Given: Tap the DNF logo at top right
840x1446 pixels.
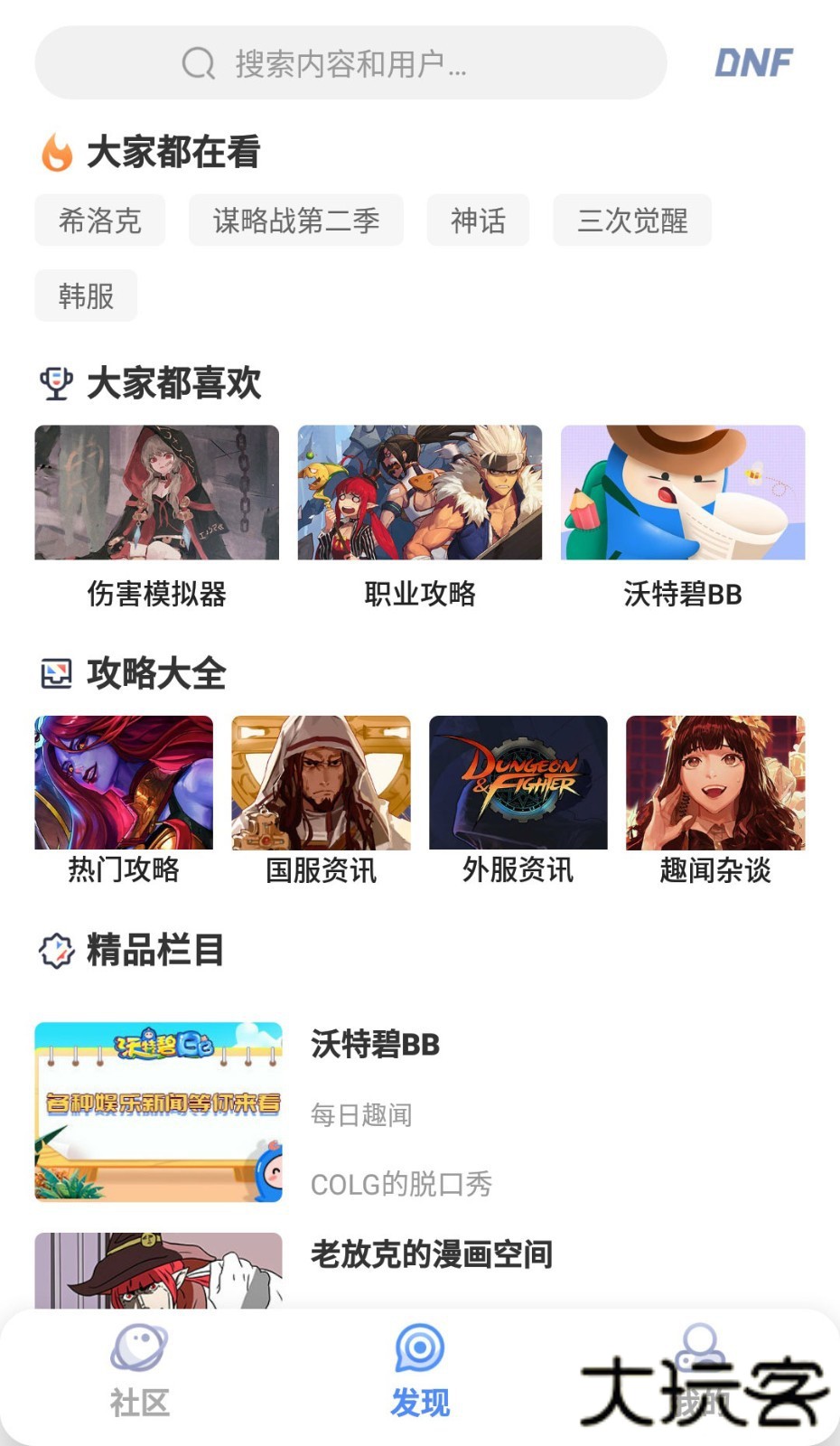Looking at the screenshot, I should click(x=755, y=61).
